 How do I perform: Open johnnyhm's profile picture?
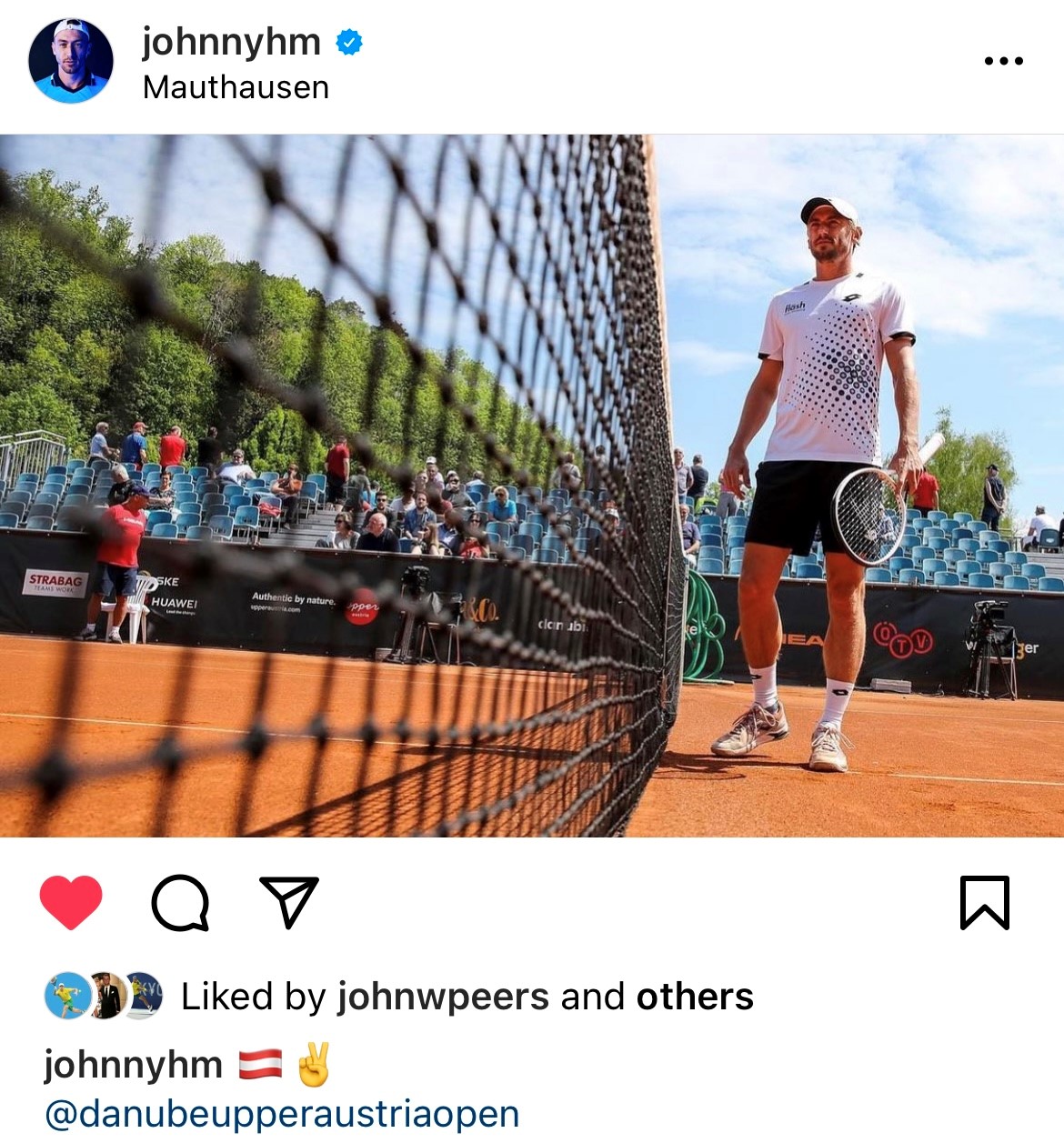pyautogui.click(x=71, y=61)
